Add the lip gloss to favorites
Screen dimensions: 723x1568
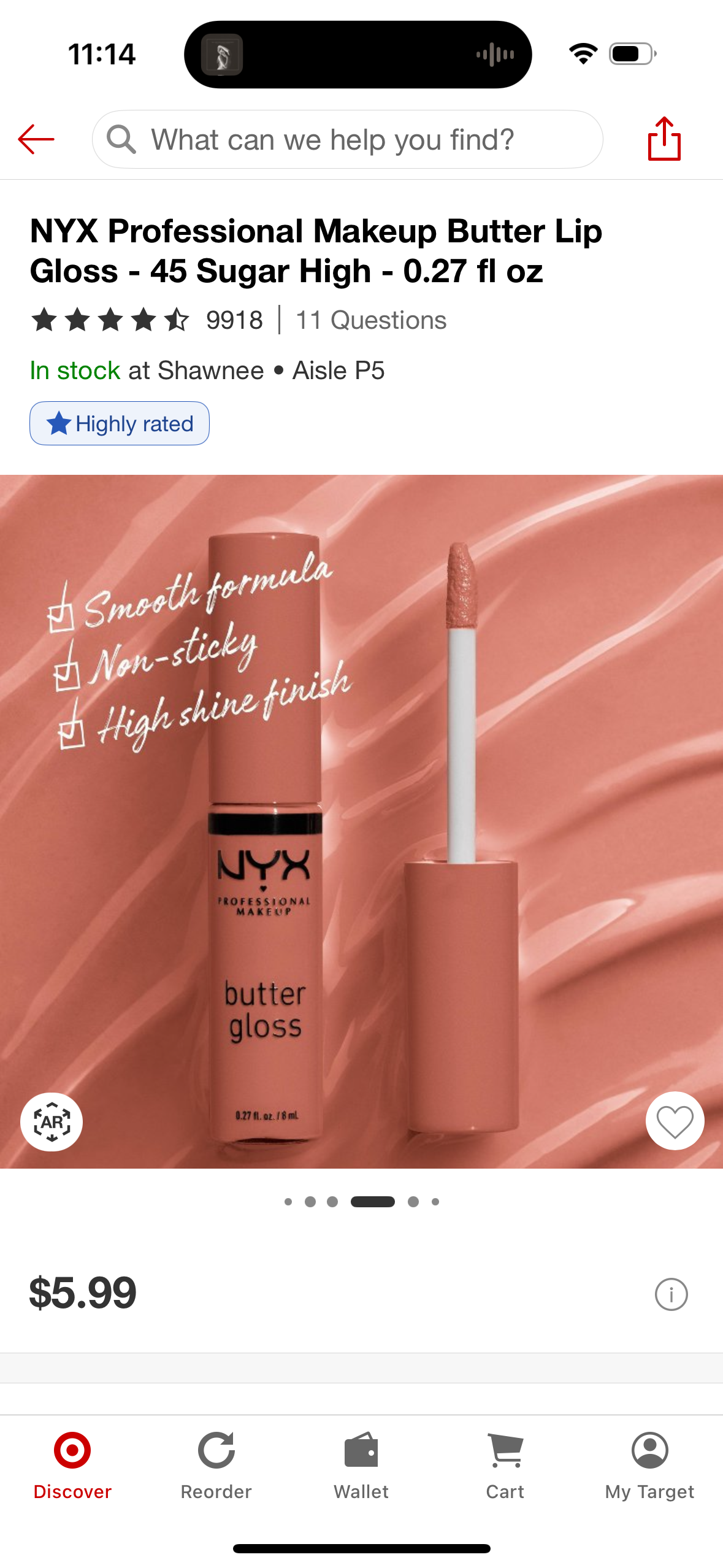675,1121
